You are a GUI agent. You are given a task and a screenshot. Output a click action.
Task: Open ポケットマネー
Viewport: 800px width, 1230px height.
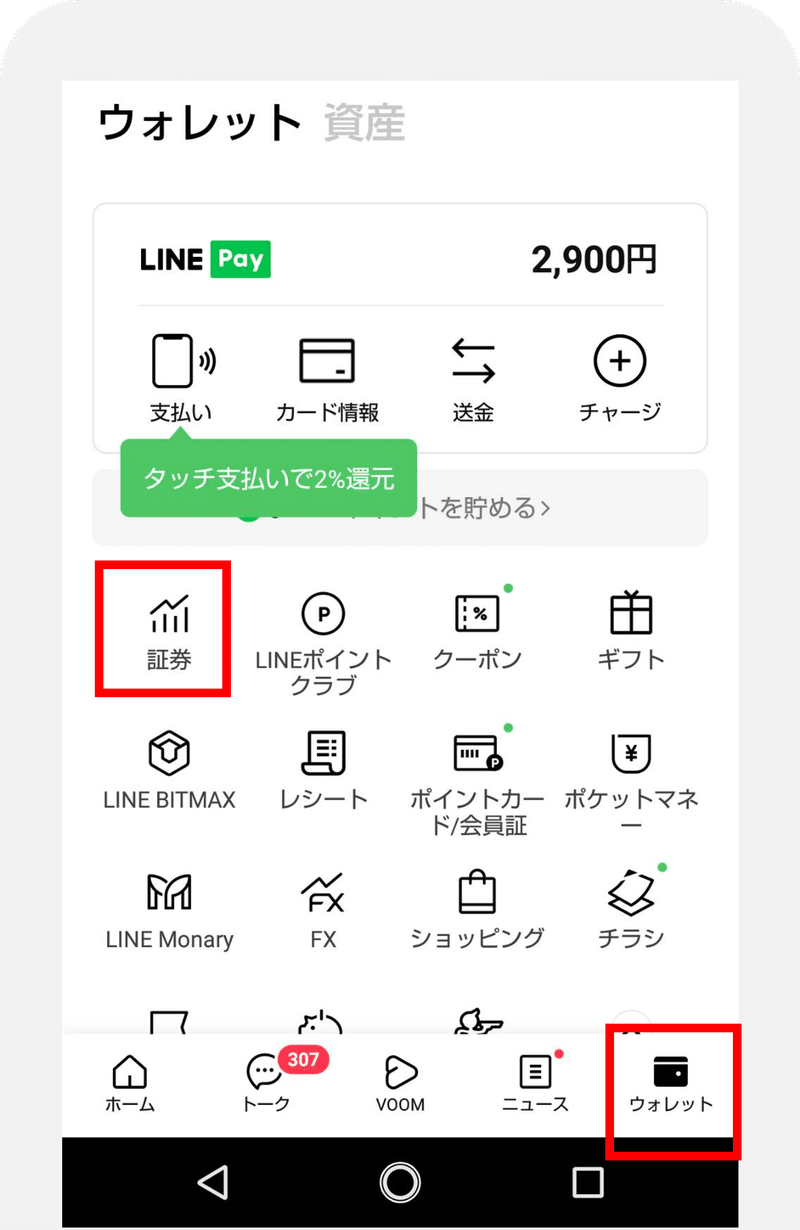click(x=631, y=780)
